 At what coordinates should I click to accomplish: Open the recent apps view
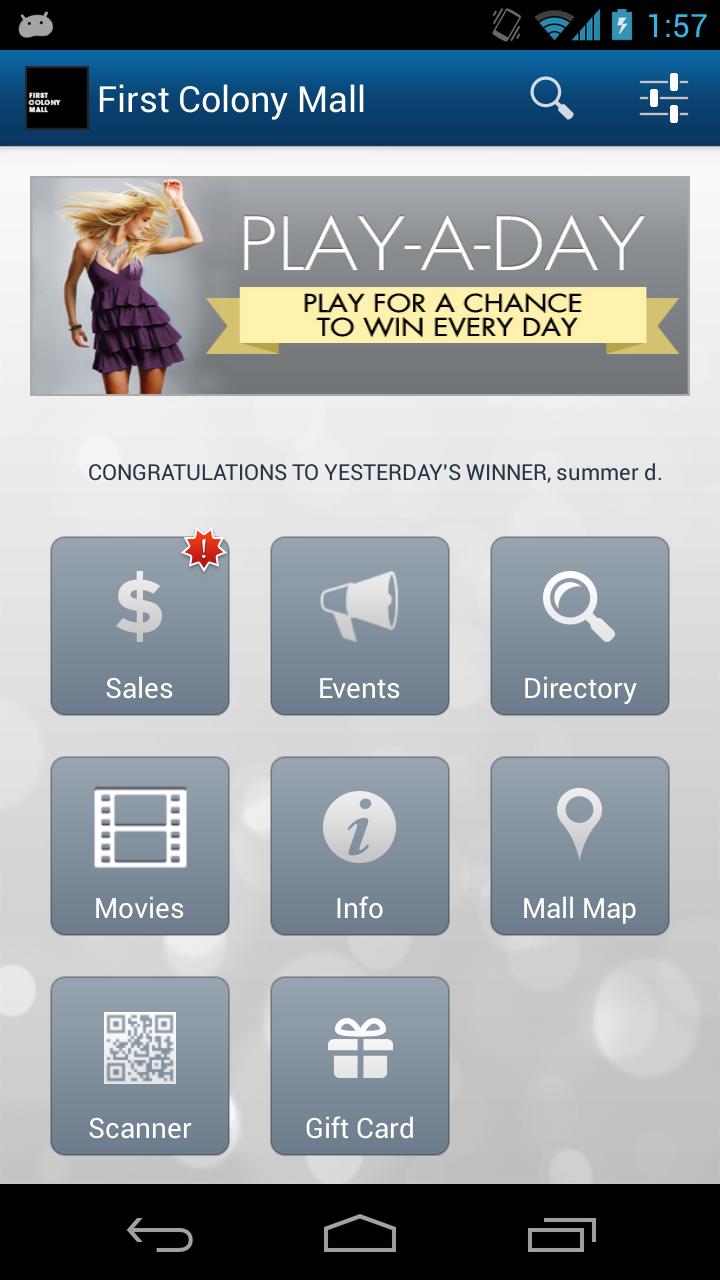(x=561, y=1235)
